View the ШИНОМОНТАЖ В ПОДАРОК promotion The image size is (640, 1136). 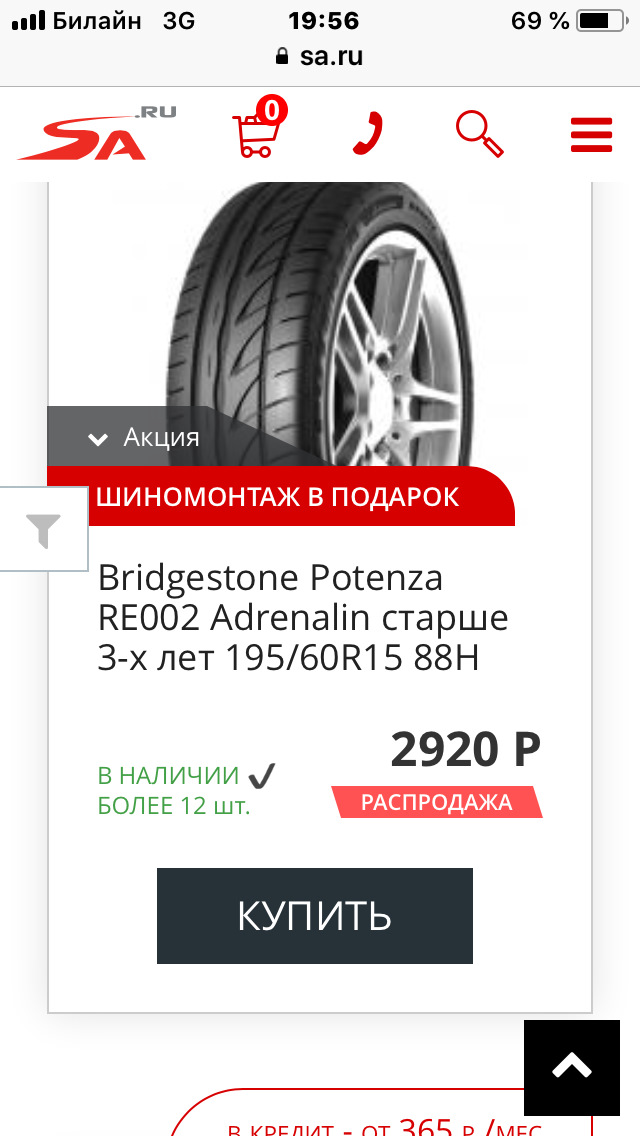pos(278,496)
